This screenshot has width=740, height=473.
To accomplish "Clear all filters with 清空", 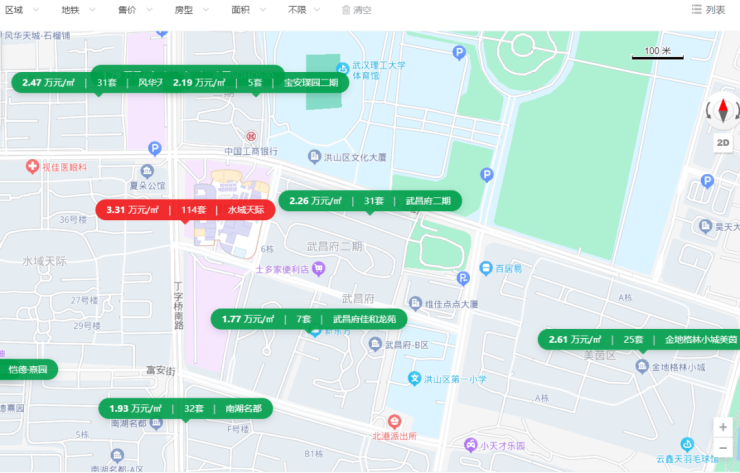I will pos(356,9).
